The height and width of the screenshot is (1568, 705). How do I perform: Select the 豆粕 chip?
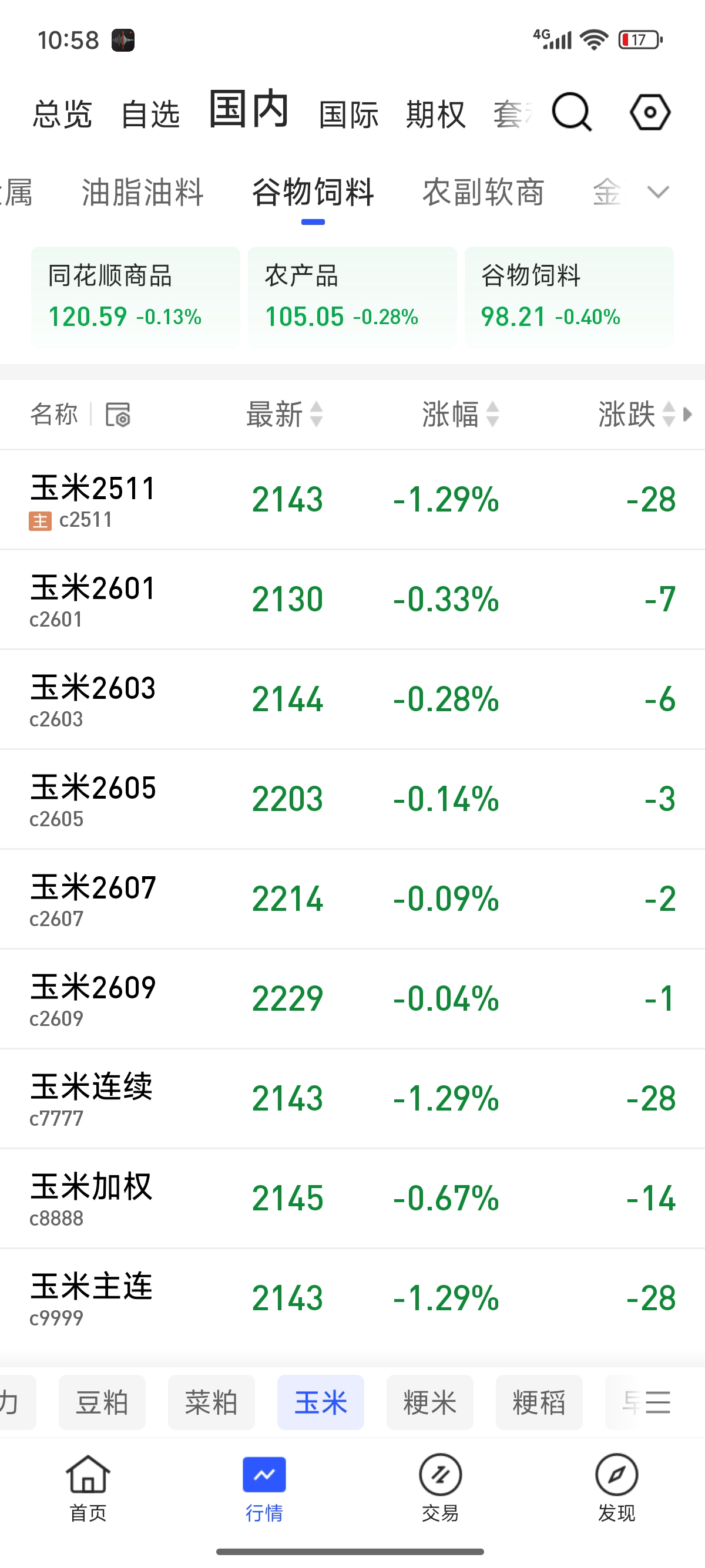[102, 1402]
